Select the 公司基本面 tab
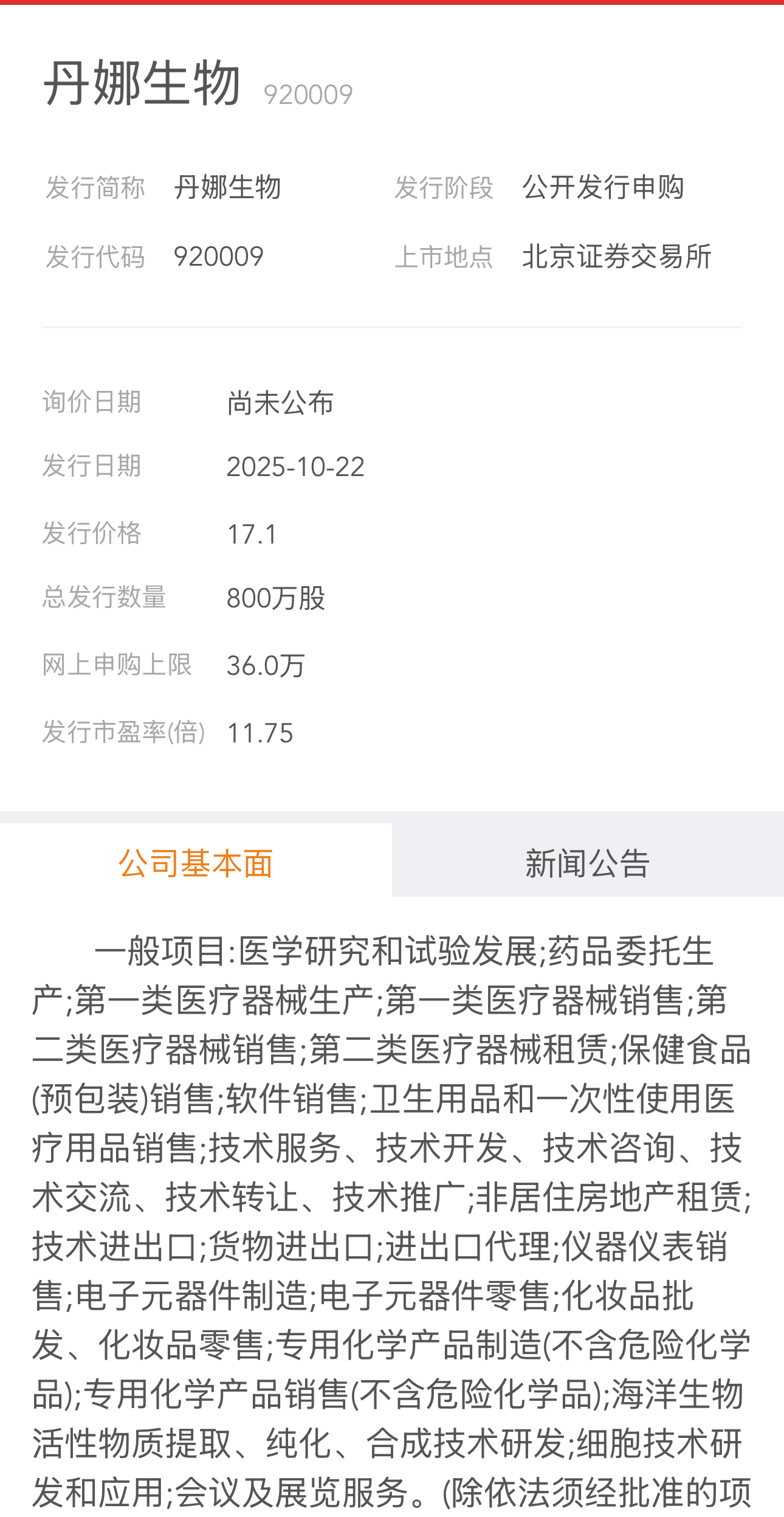The width and height of the screenshot is (784, 1517). [x=196, y=863]
